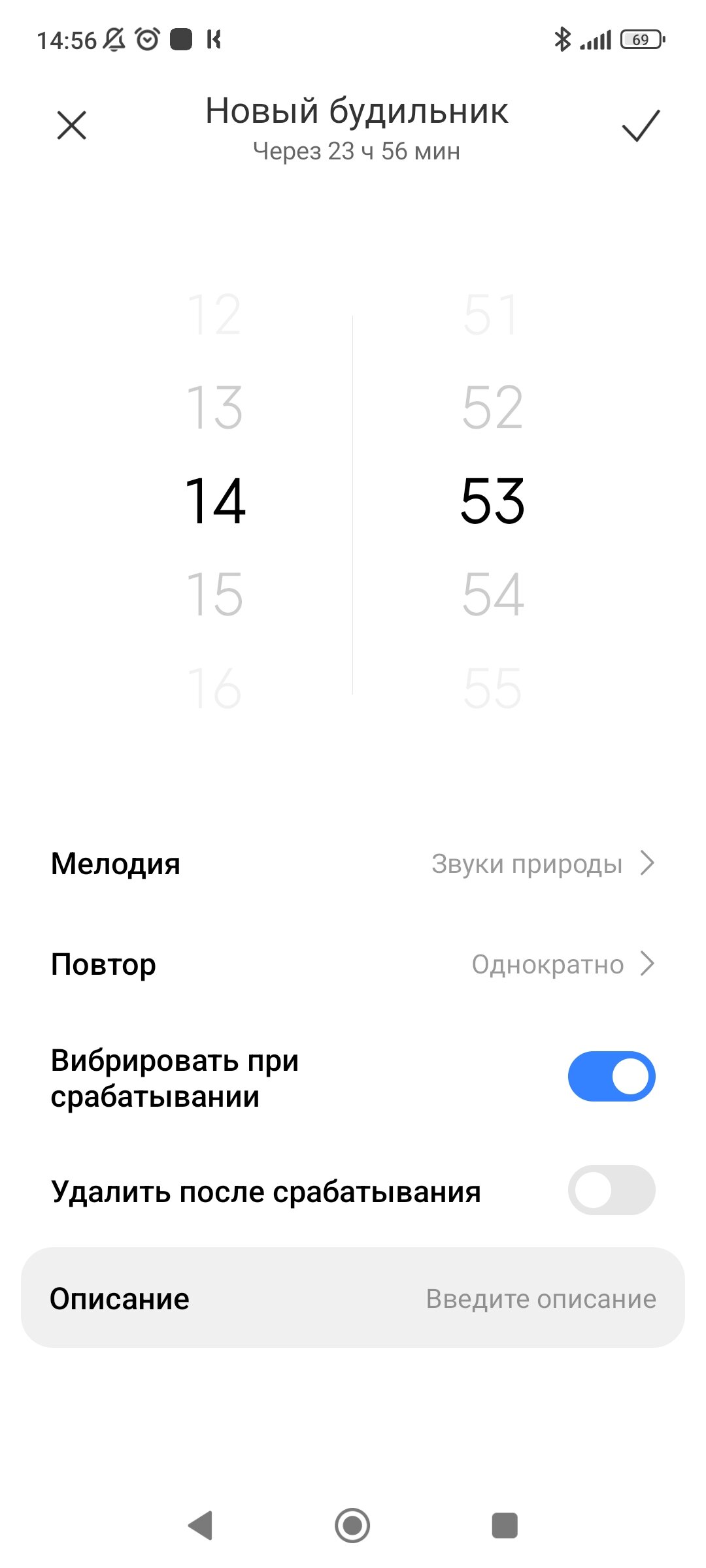Viewport: 706px width, 1568px height.
Task: Close the new alarm screen with X
Action: [71, 125]
